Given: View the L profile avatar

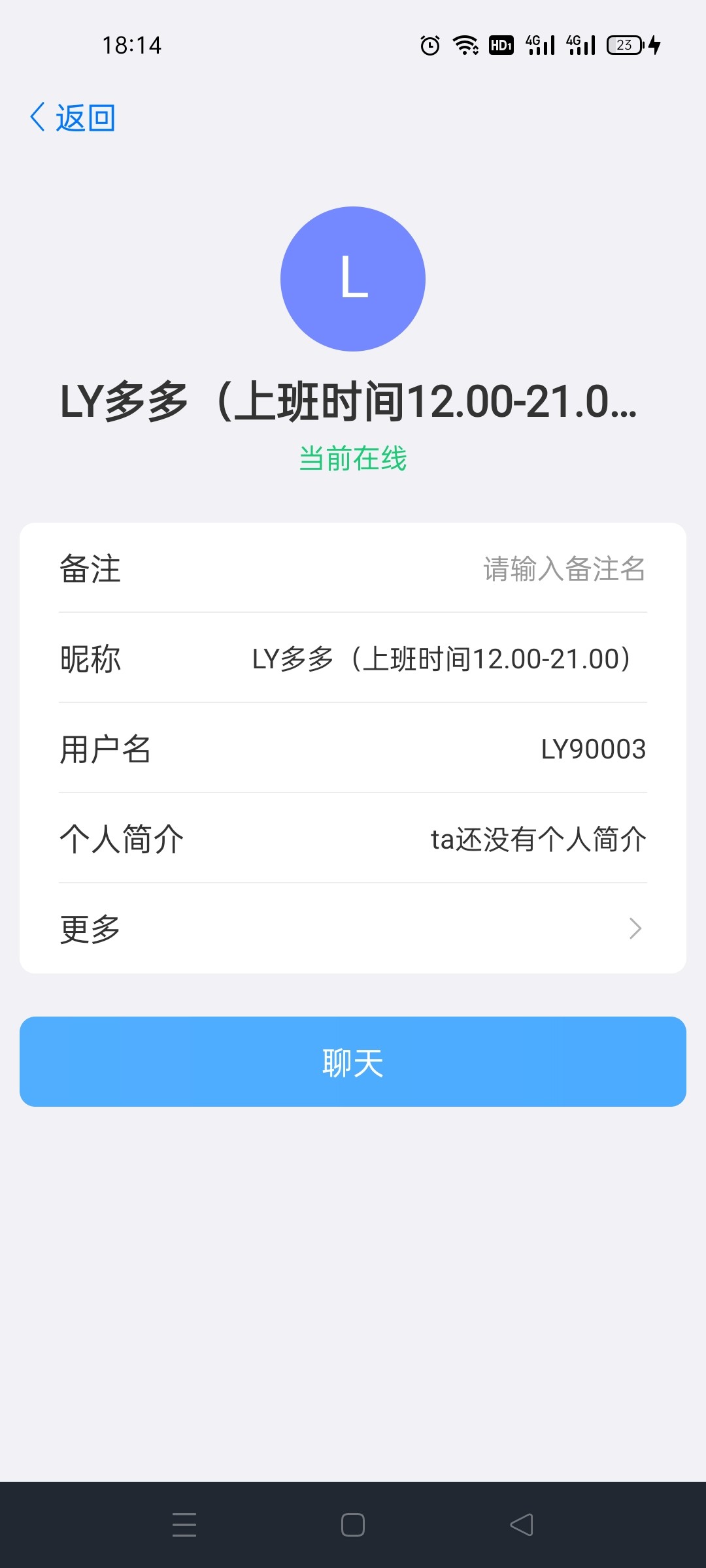Looking at the screenshot, I should (x=353, y=279).
